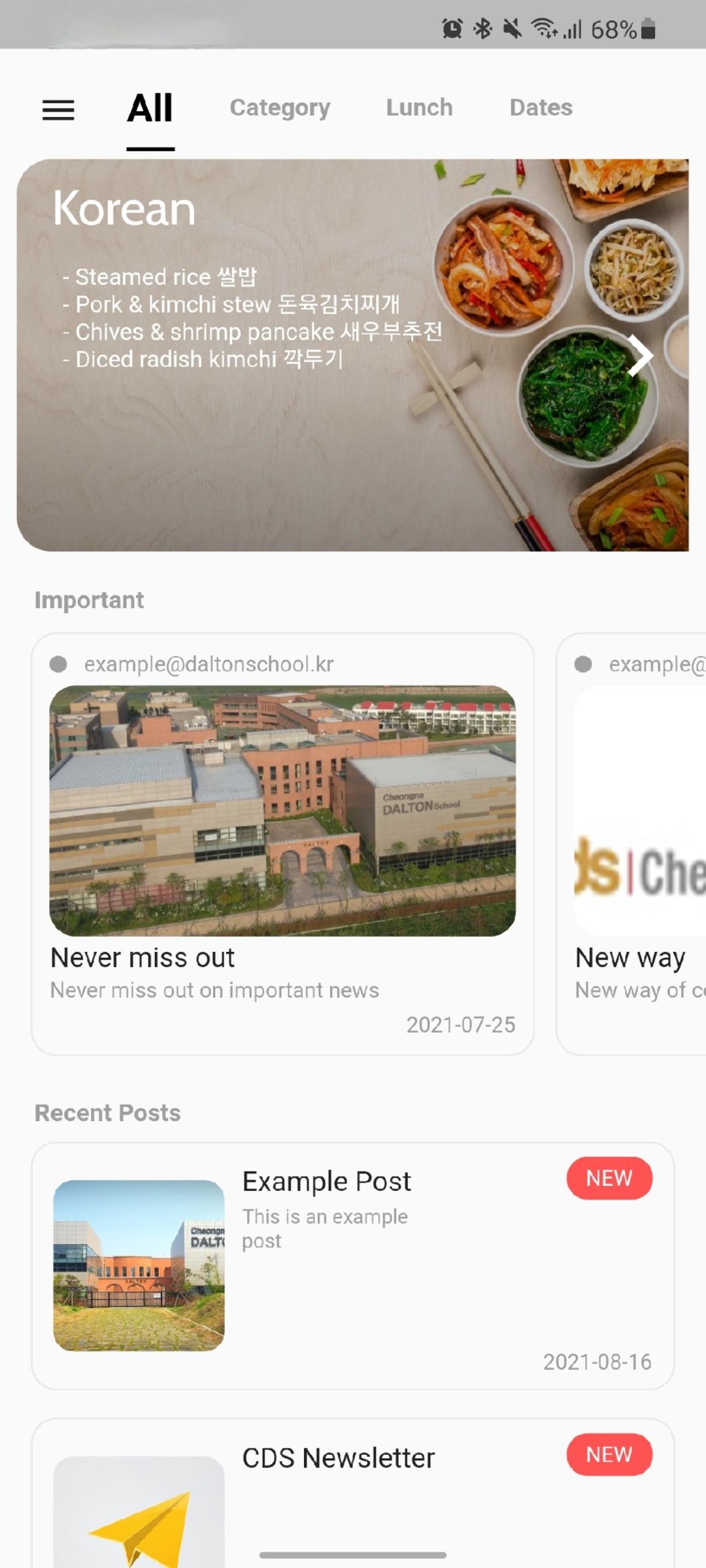Switch to the Category tab
Screen dimensions: 706x1568
tap(280, 108)
